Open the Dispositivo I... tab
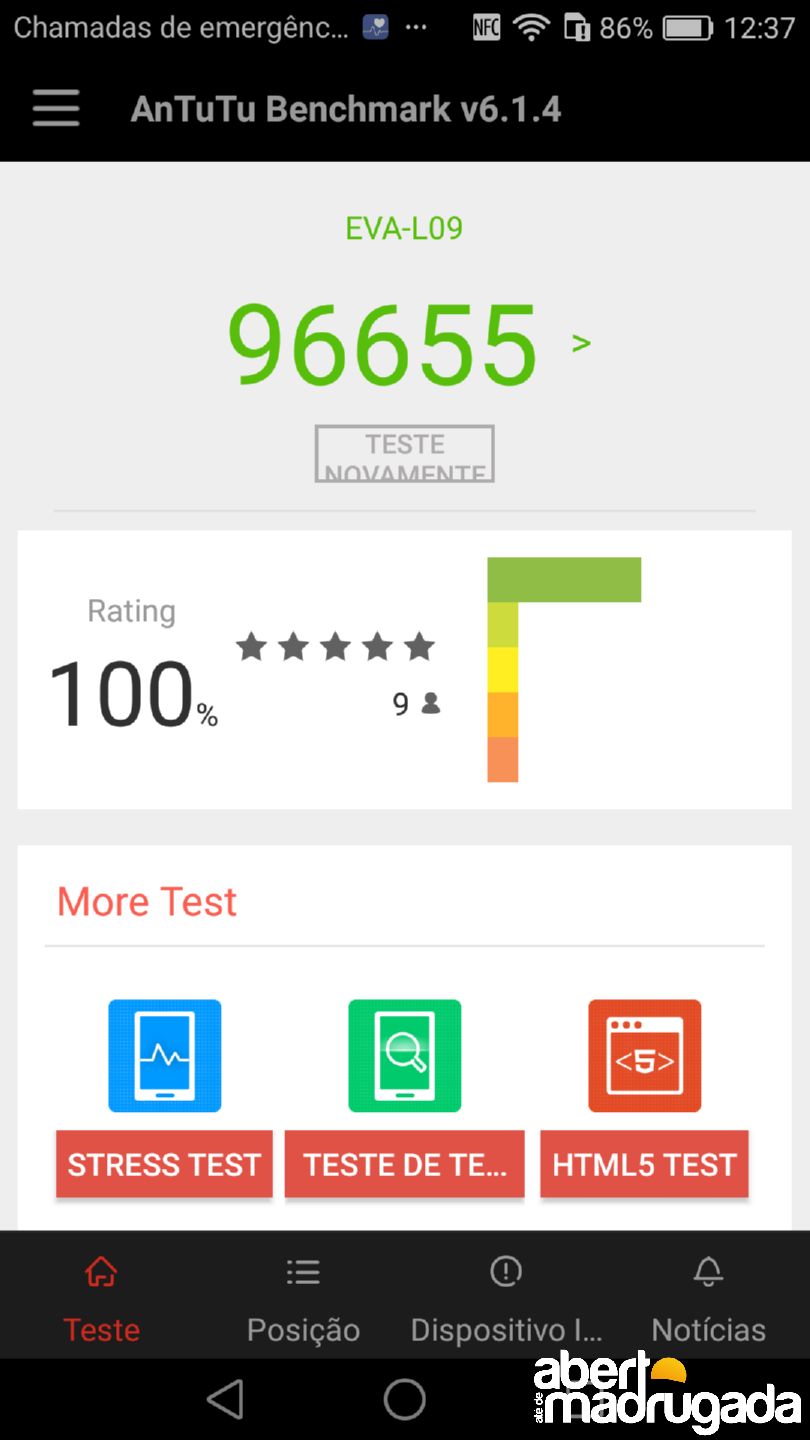 [506, 1298]
